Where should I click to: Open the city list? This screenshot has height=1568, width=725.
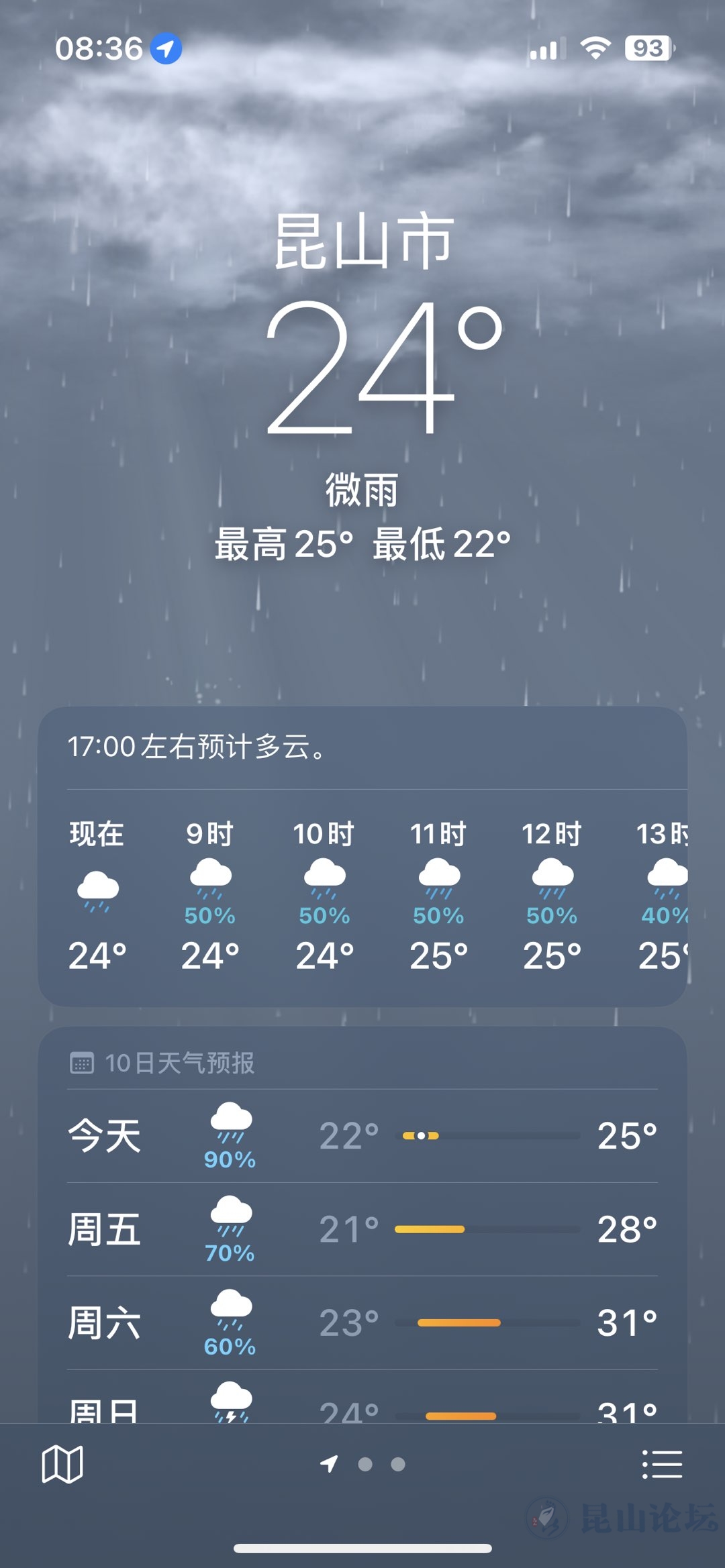click(662, 1464)
